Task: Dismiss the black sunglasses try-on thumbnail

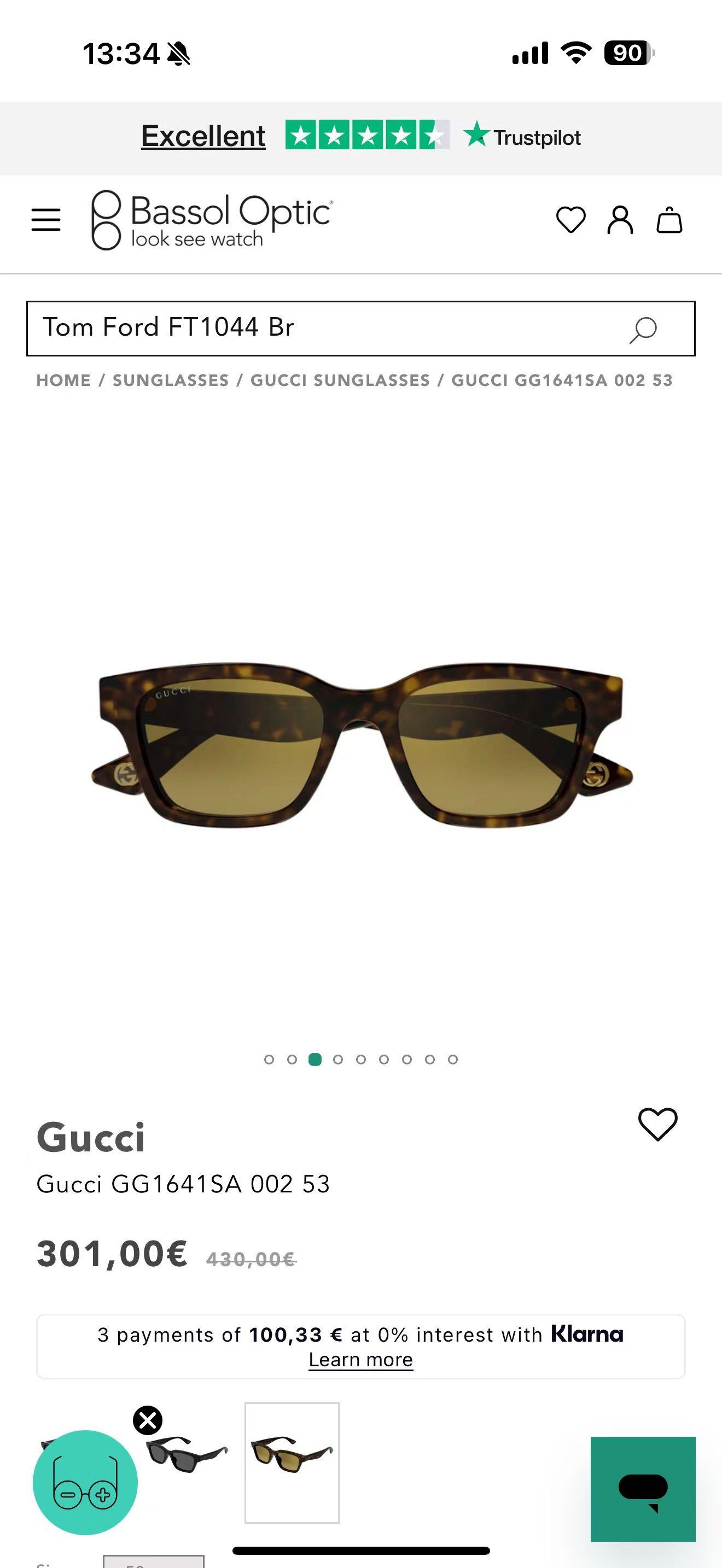Action: point(147,1421)
